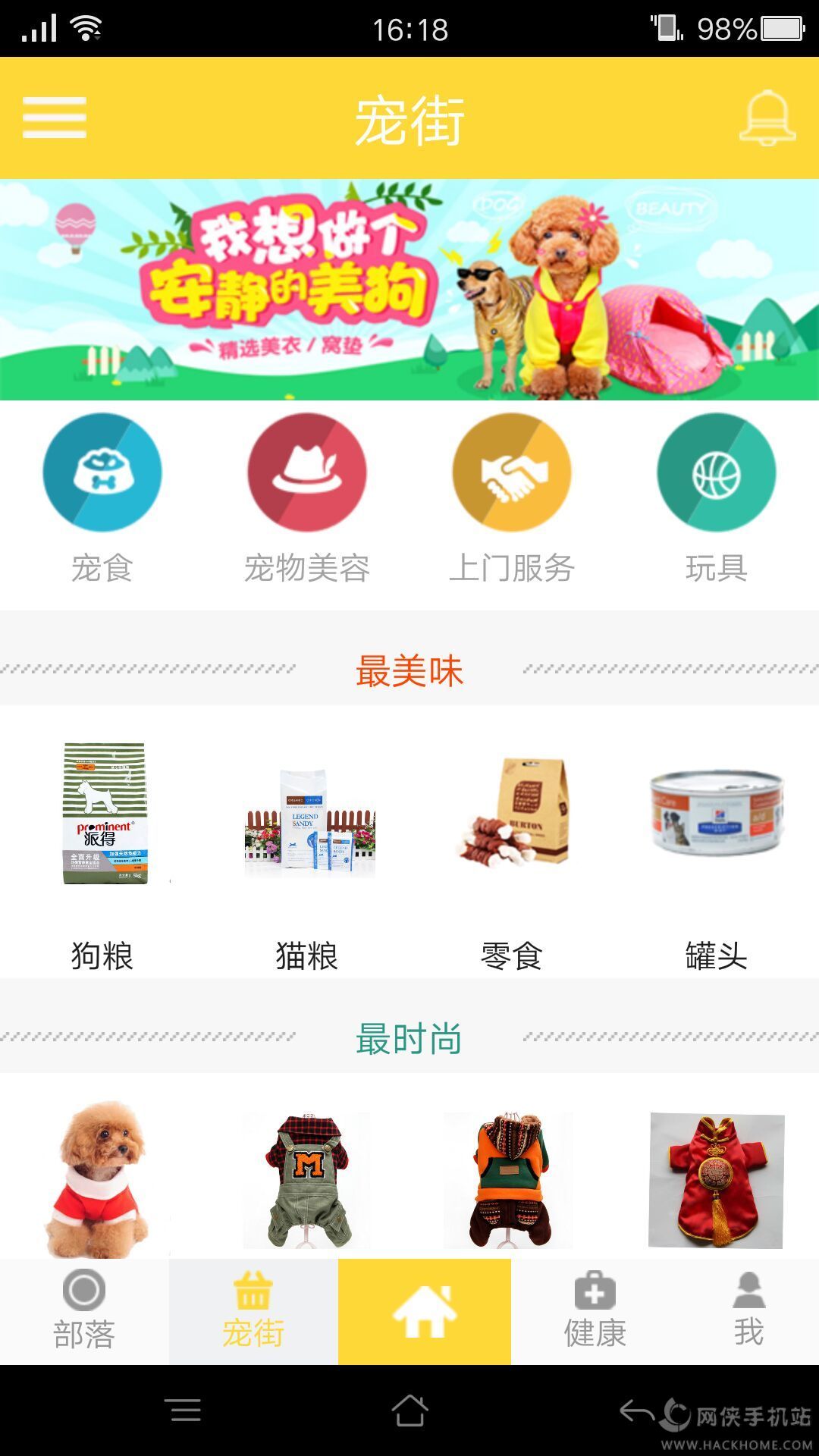The image size is (819, 1456).
Task: Open the pet clothing promo banner
Action: point(409,290)
